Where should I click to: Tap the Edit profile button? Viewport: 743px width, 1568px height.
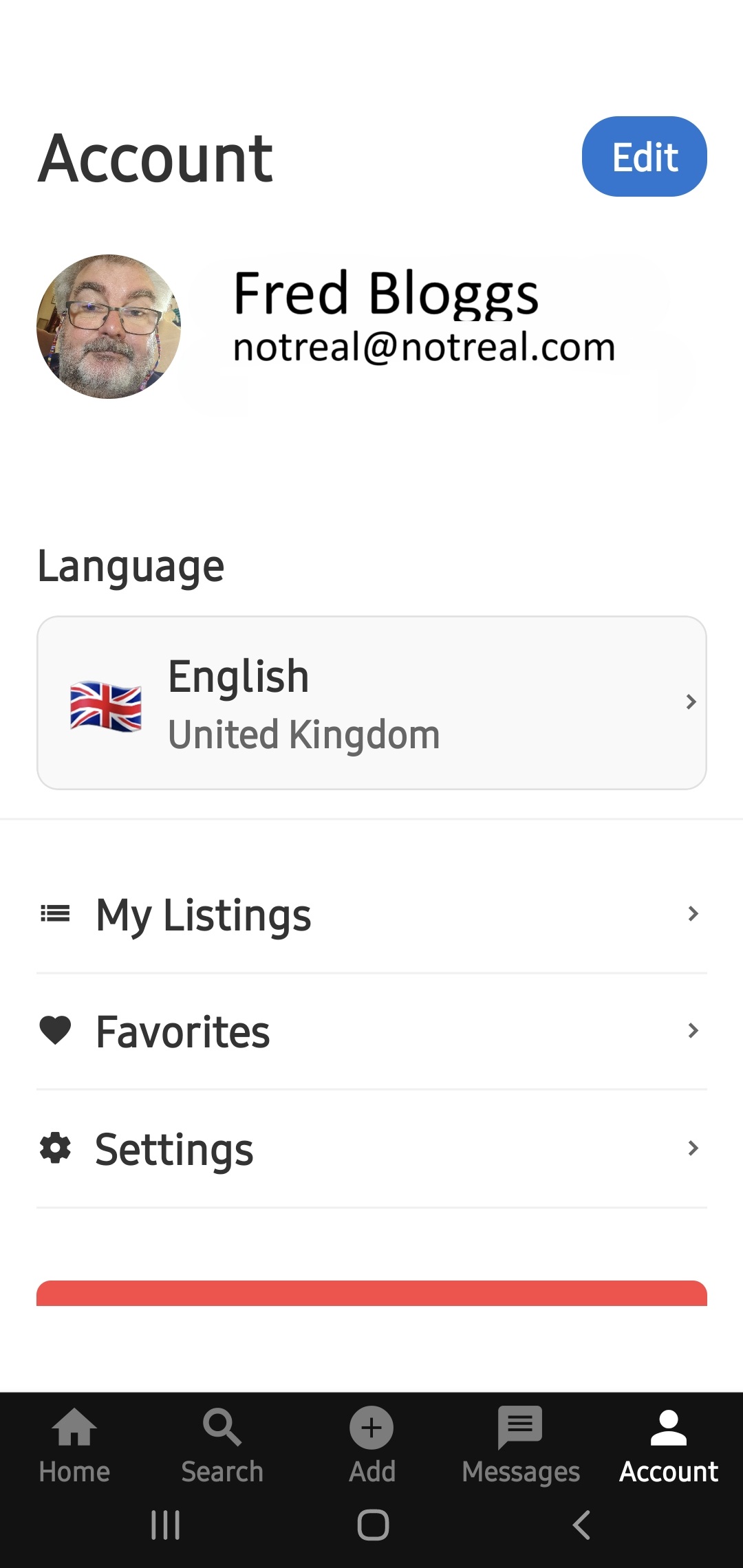click(644, 157)
